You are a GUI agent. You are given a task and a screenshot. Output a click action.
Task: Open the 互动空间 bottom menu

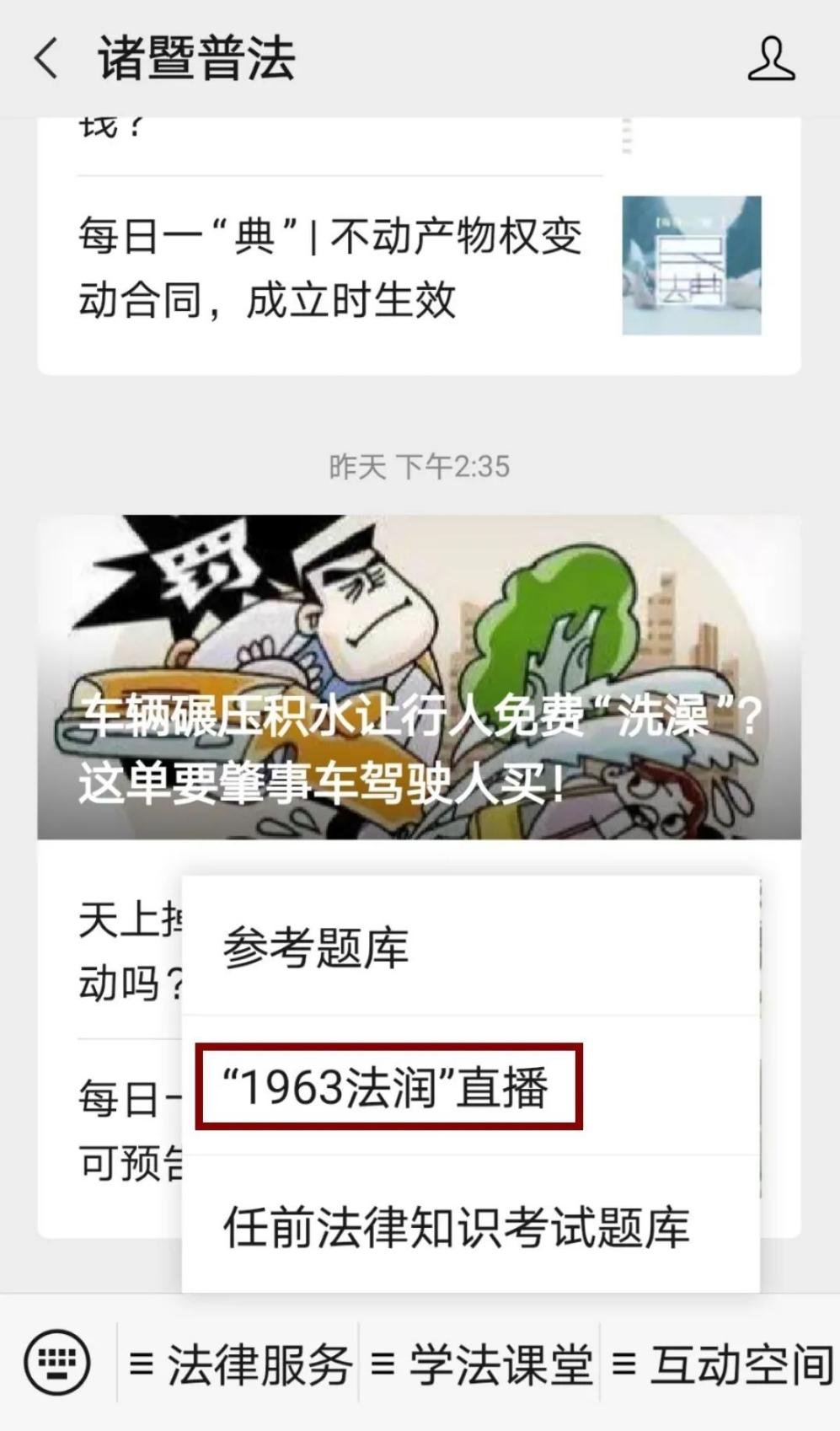click(x=720, y=1363)
